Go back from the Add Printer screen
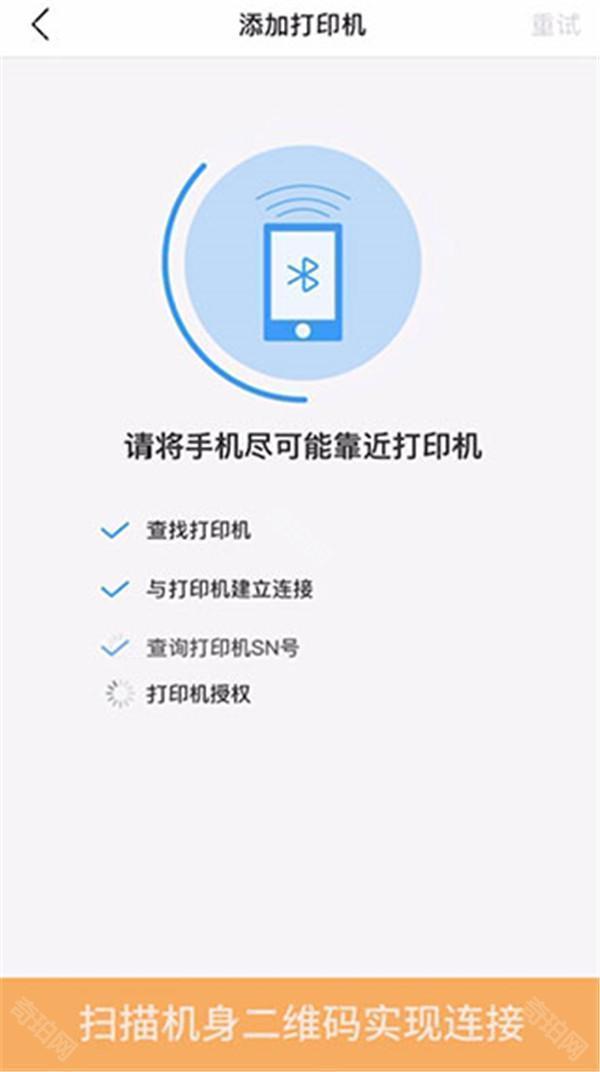This screenshot has width=600, height=1072. pyautogui.click(x=40, y=26)
